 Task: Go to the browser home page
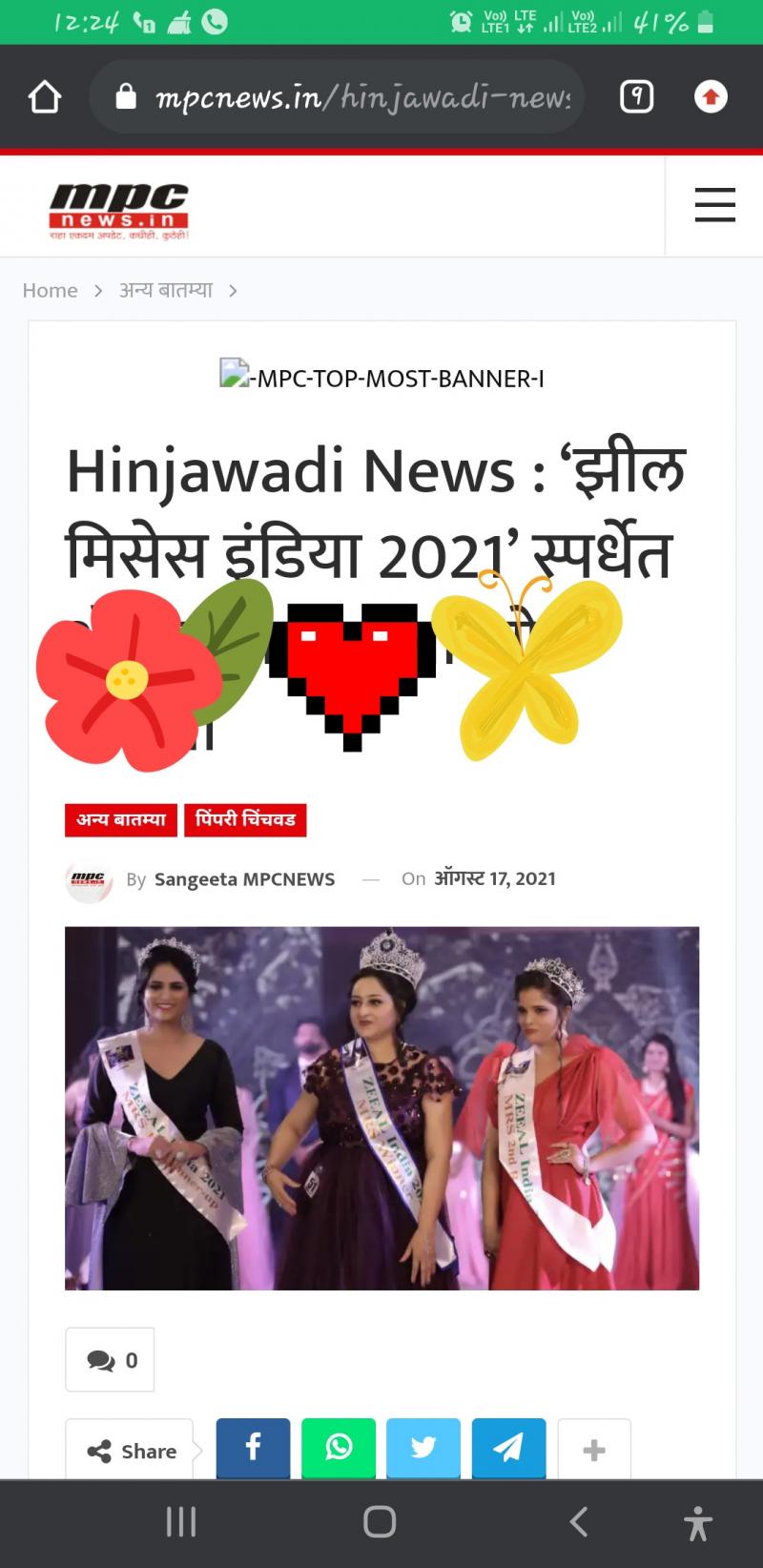pyautogui.click(x=45, y=96)
